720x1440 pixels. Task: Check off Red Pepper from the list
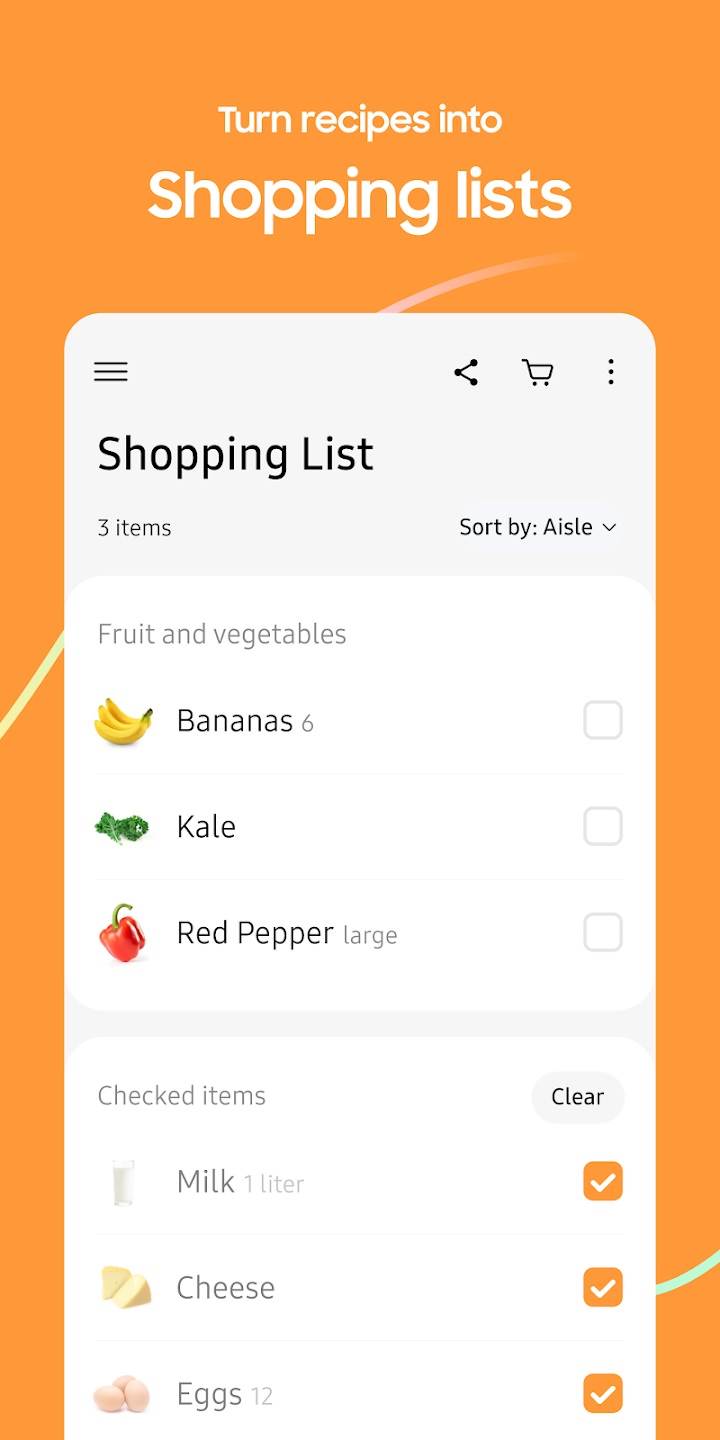pos(603,932)
